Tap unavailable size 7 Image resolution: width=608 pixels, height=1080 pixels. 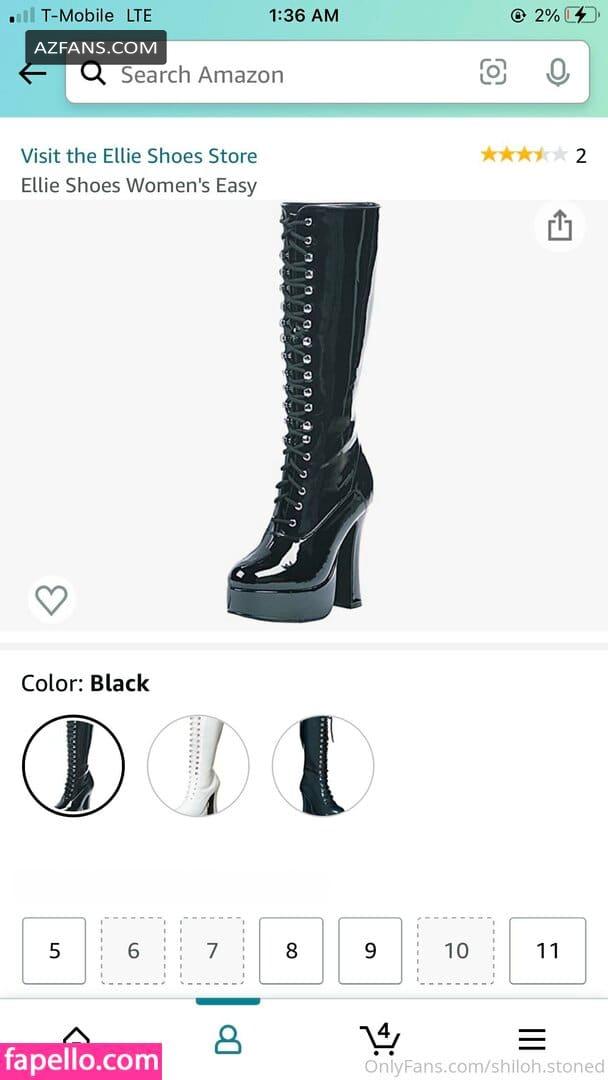[x=212, y=951]
